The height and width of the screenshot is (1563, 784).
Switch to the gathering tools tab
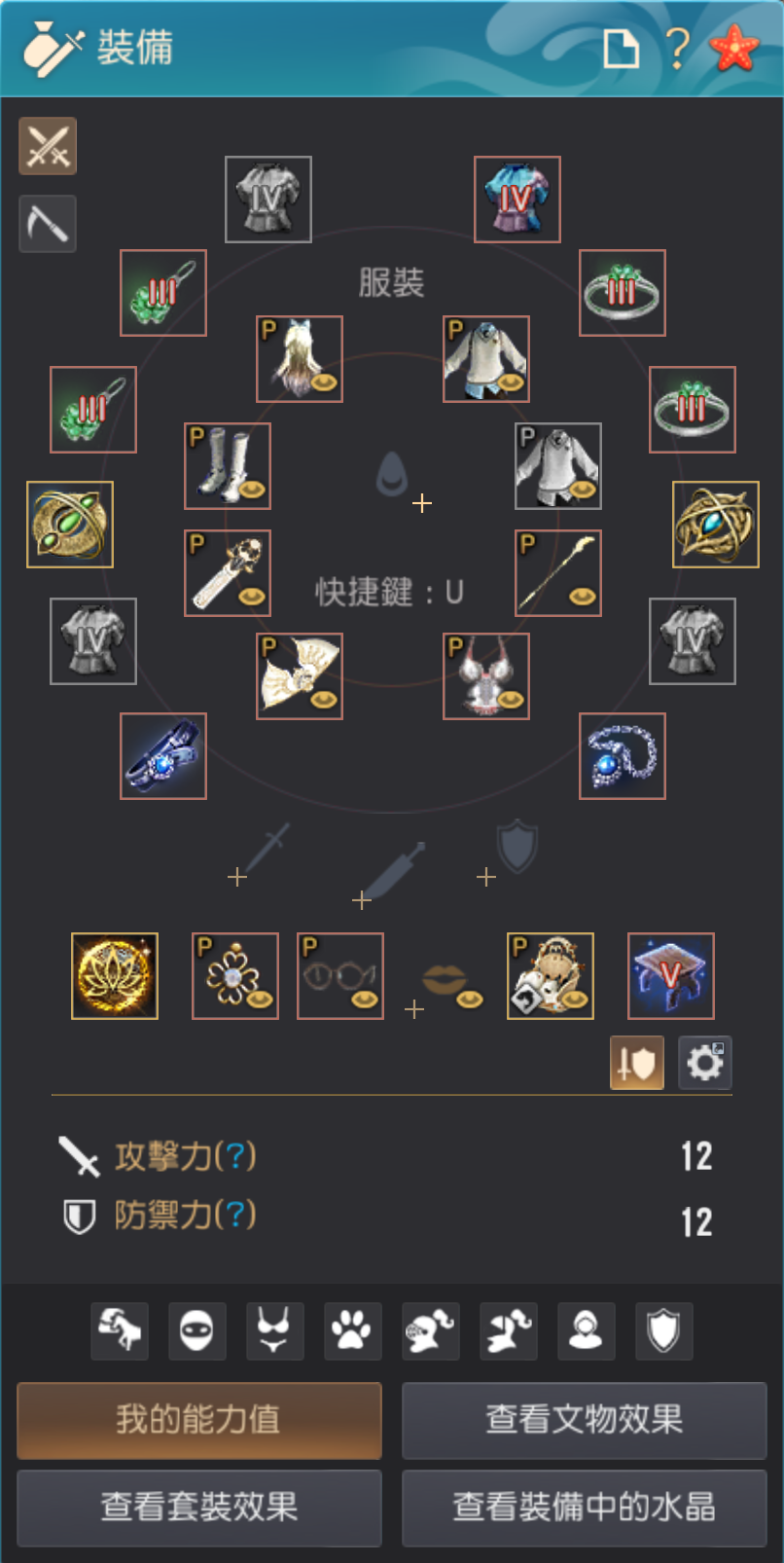48,224
